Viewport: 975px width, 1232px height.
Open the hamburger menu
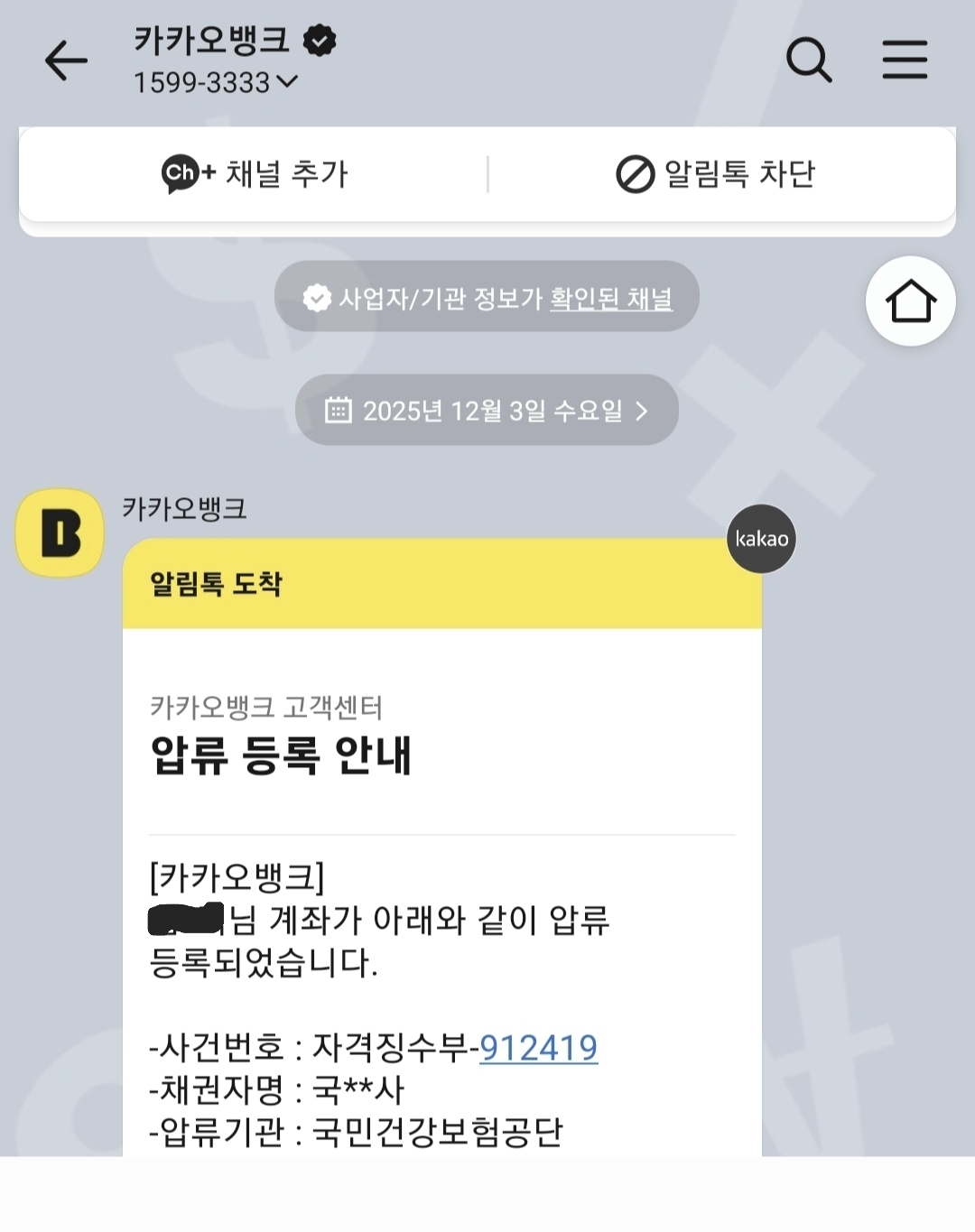pyautogui.click(x=905, y=60)
